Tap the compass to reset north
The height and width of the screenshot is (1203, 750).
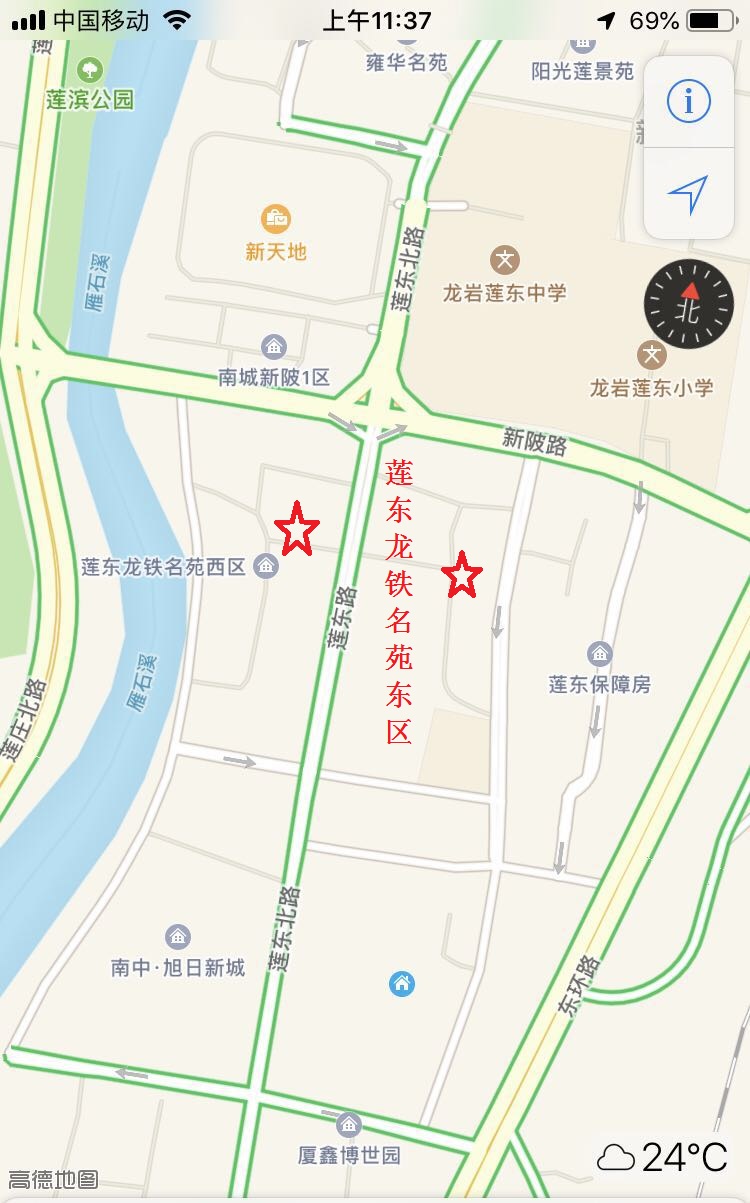point(689,305)
